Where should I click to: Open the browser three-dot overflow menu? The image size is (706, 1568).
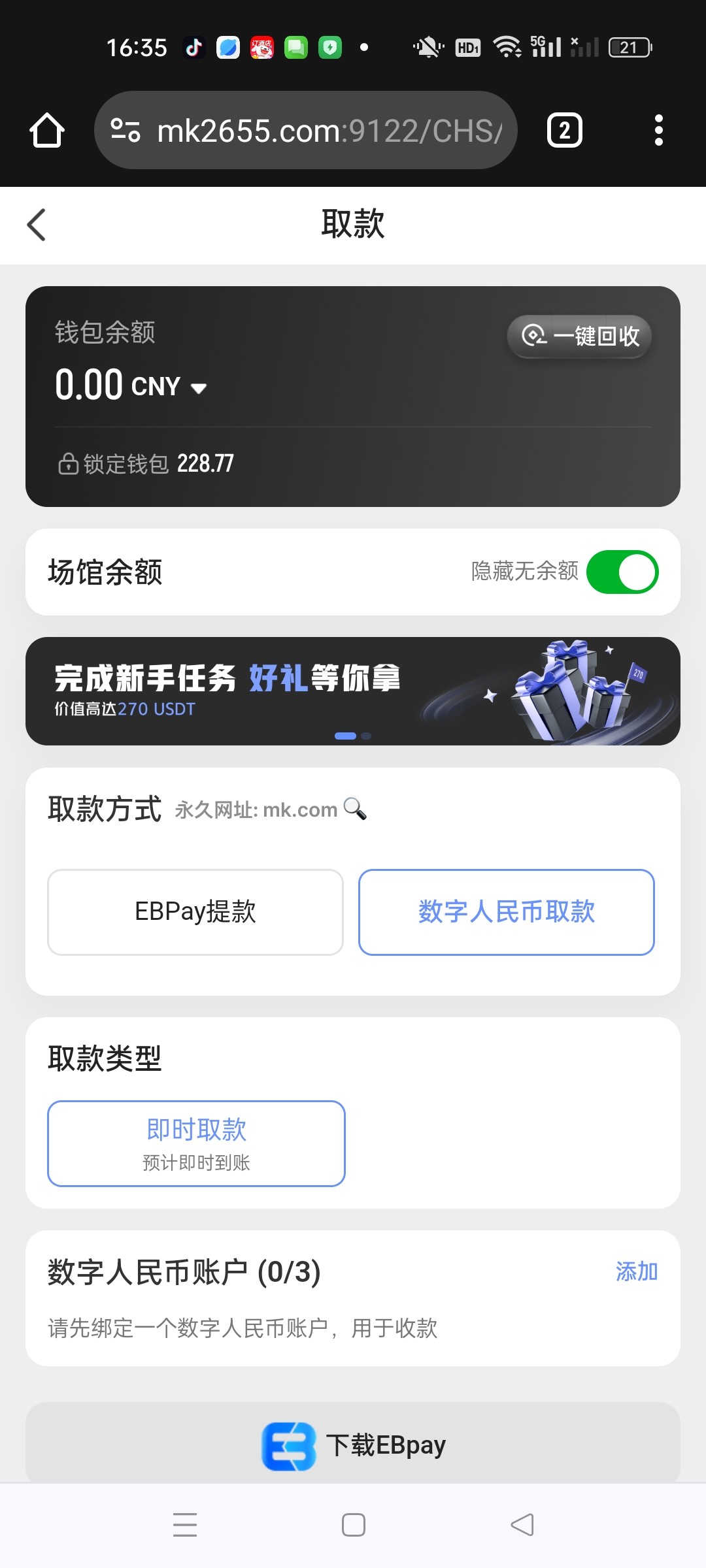[x=660, y=129]
